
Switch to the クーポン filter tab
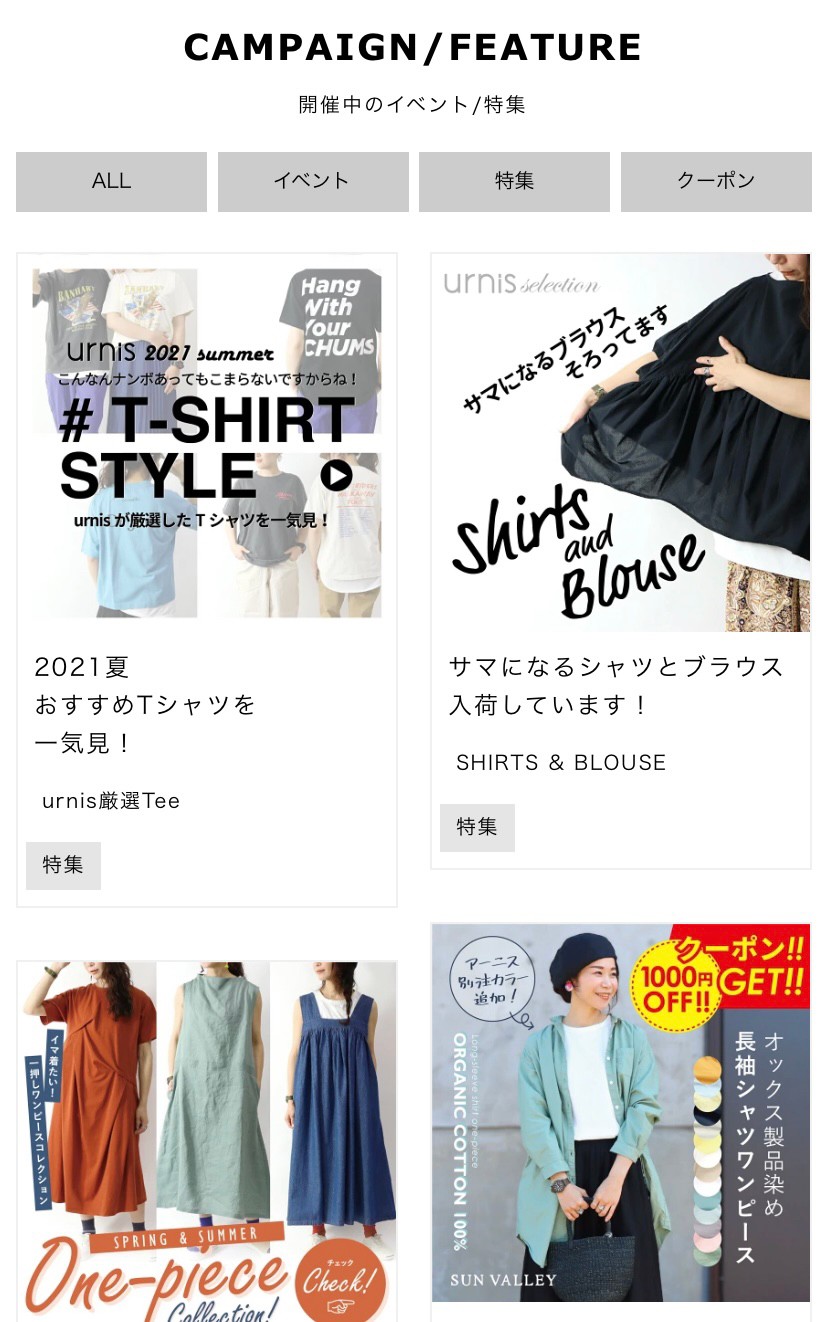716,182
